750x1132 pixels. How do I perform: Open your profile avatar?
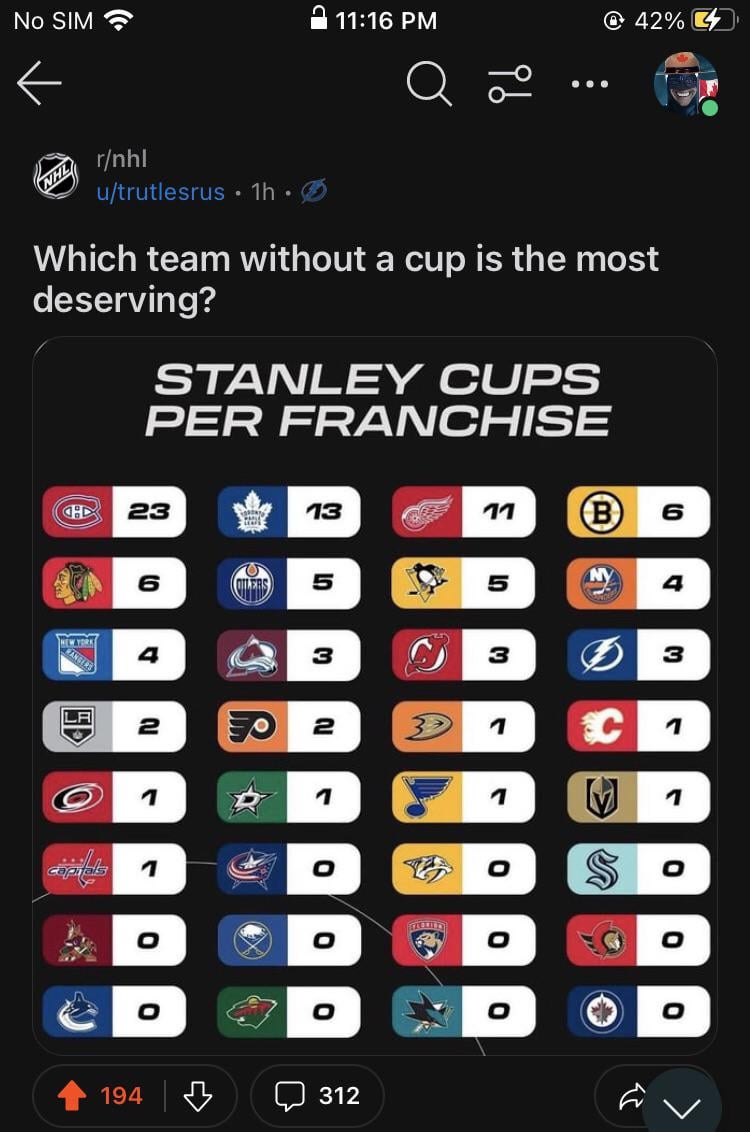(x=686, y=84)
